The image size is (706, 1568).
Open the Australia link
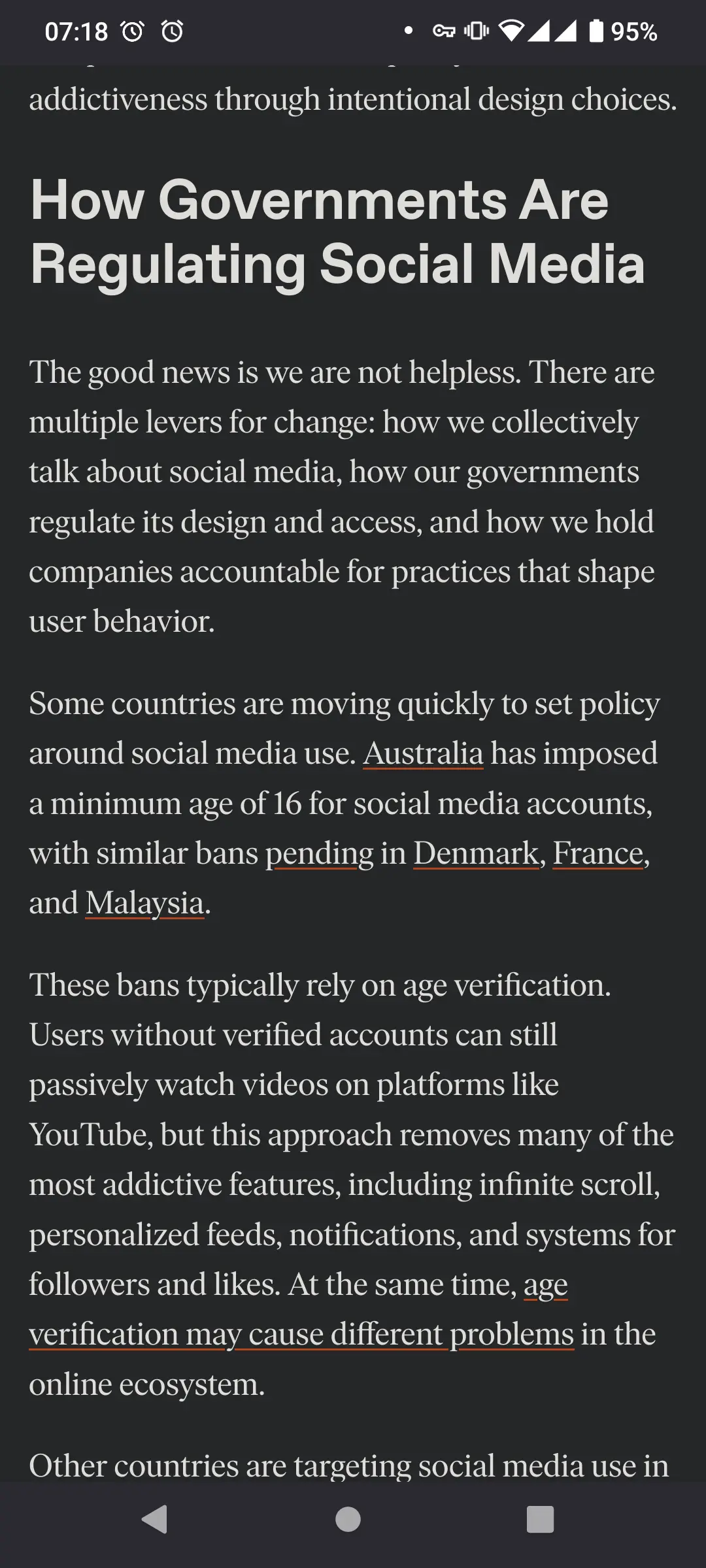[423, 753]
